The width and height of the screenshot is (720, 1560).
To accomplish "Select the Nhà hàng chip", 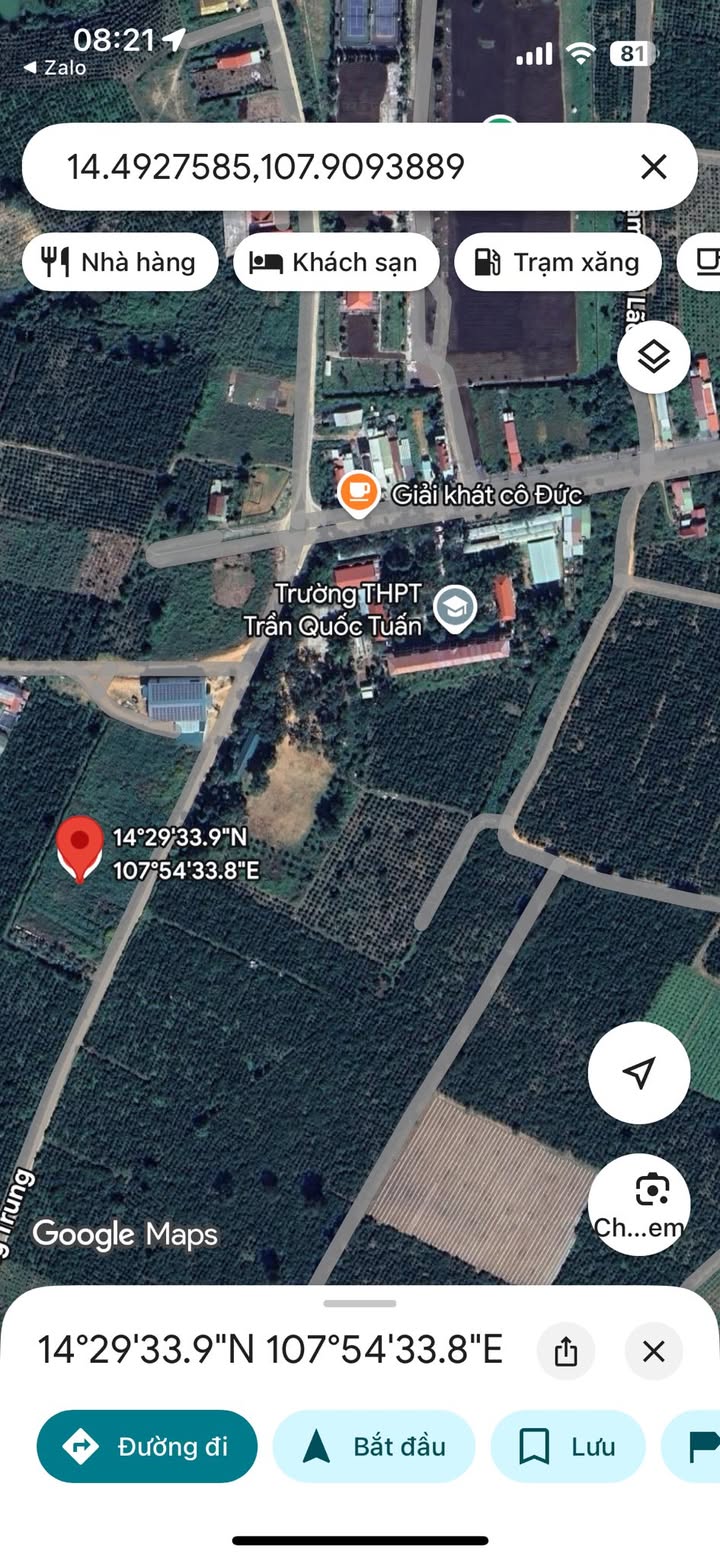I will [120, 262].
